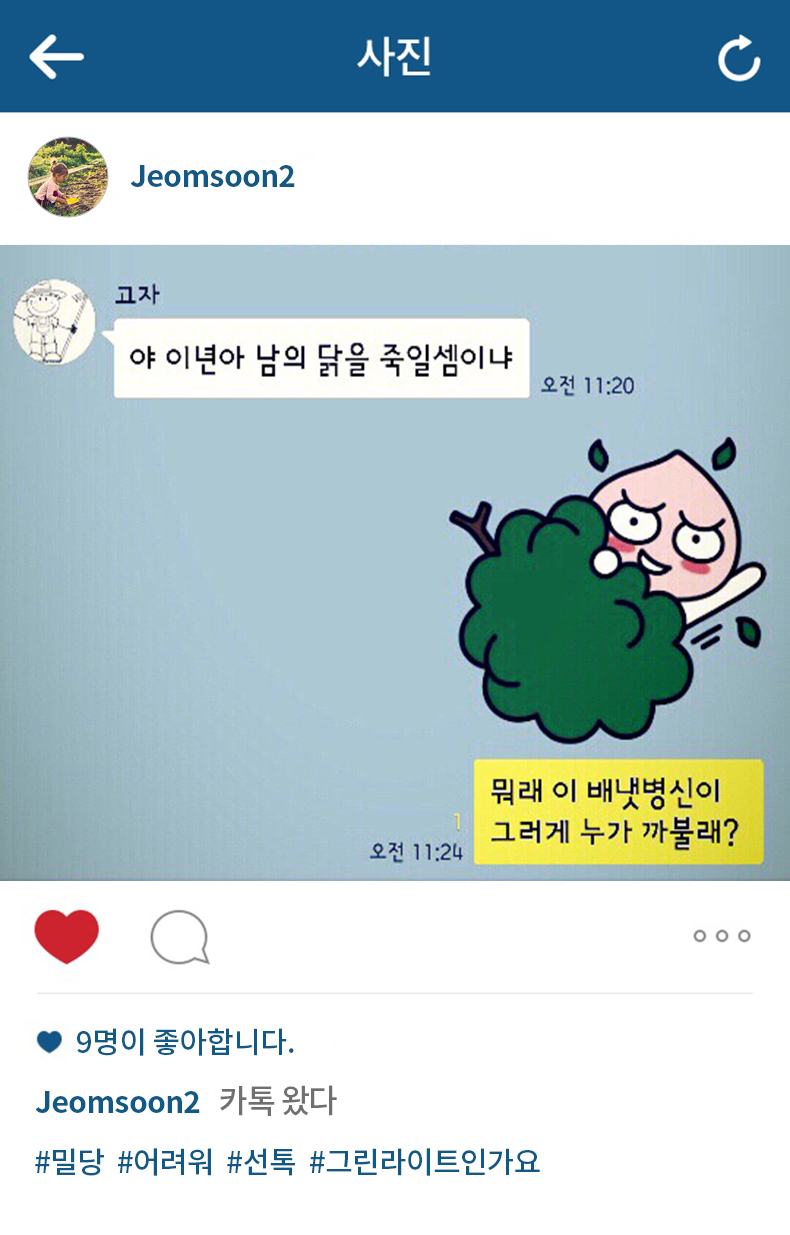Viewport: 790px width, 1235px height.
Task: Open the #선톡 hashtag
Action: [261, 1162]
